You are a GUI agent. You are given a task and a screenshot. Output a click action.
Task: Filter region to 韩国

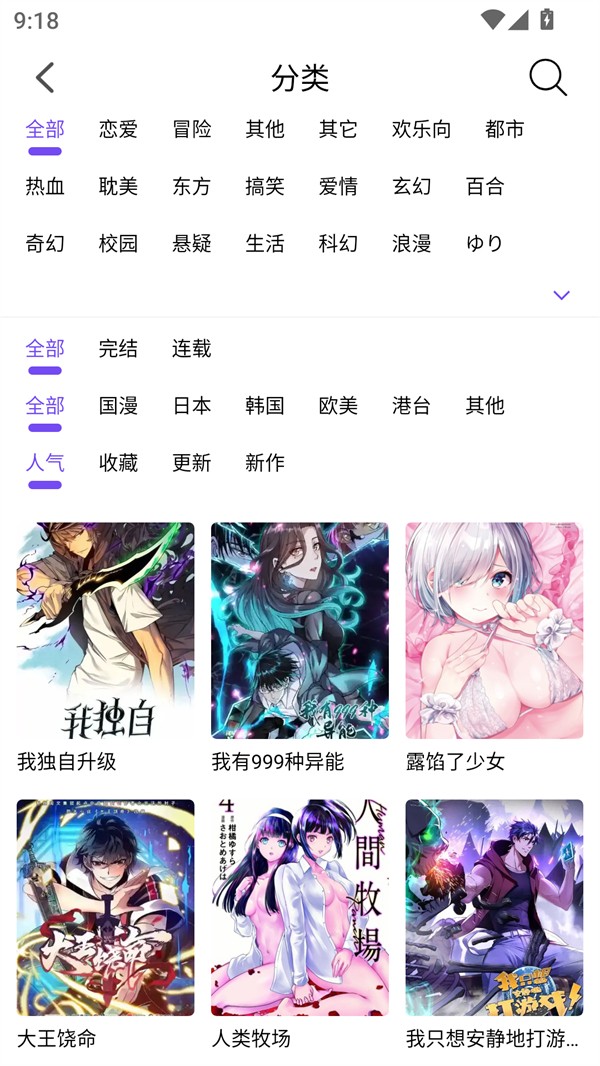pos(265,405)
